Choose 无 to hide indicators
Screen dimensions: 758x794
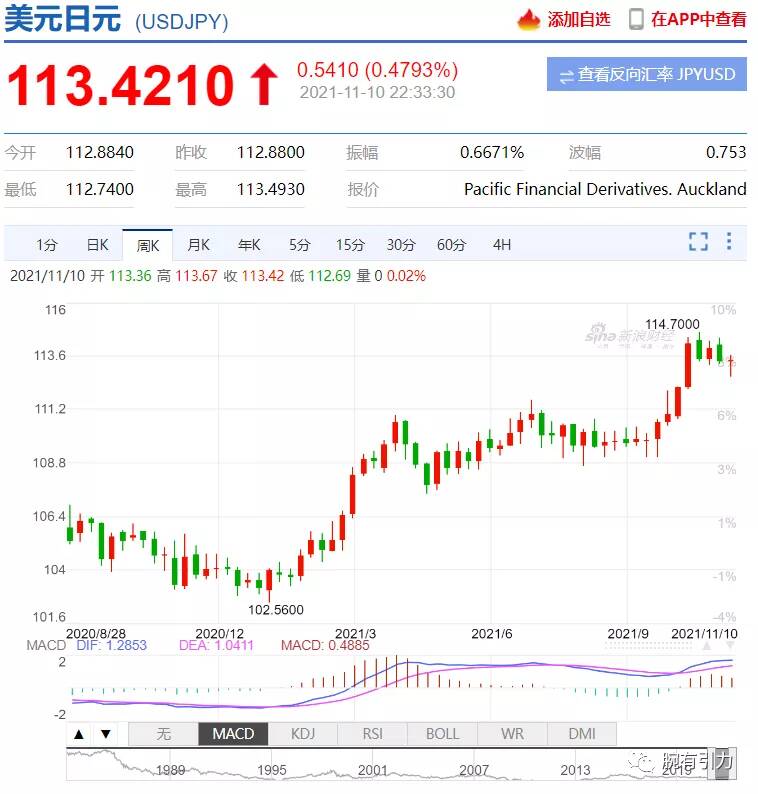[163, 734]
